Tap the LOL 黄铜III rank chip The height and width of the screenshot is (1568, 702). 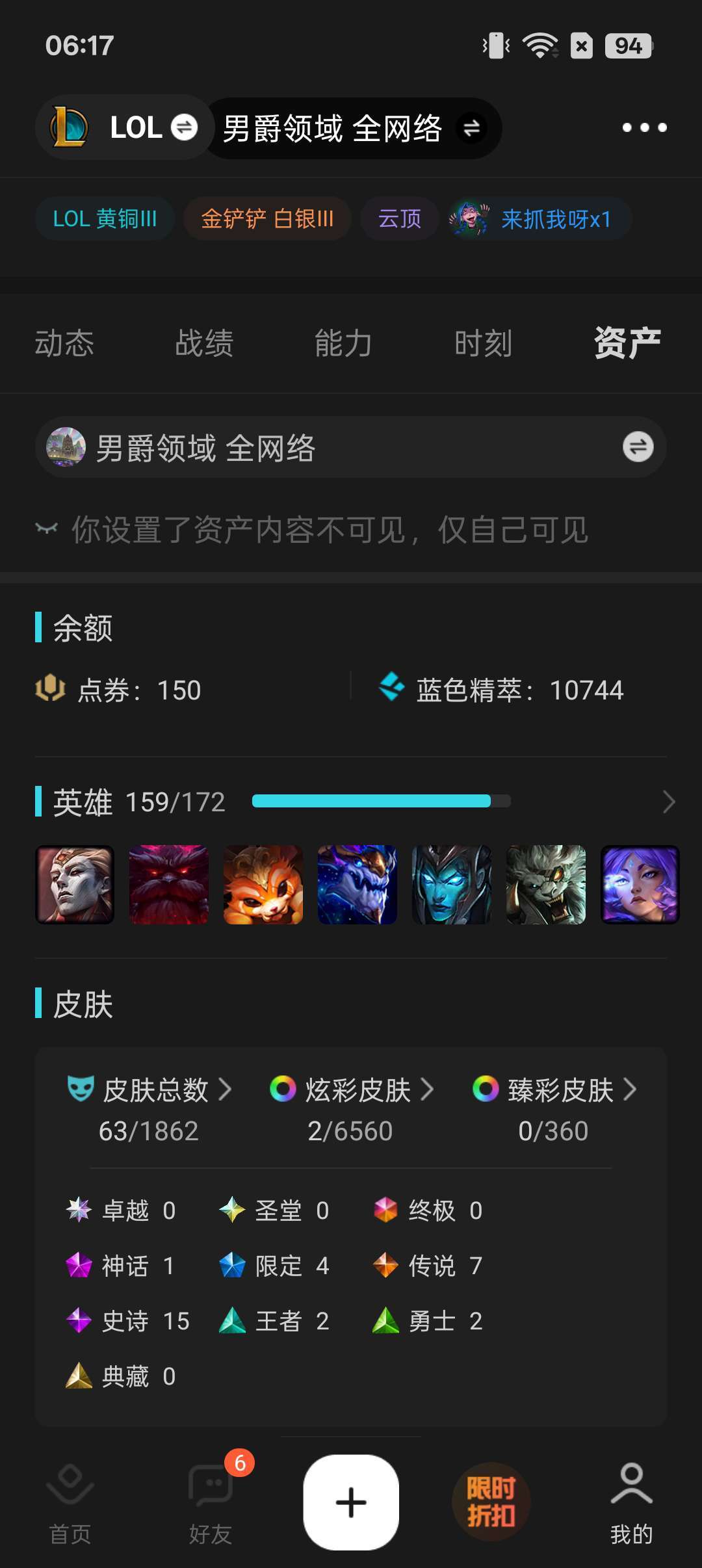105,219
